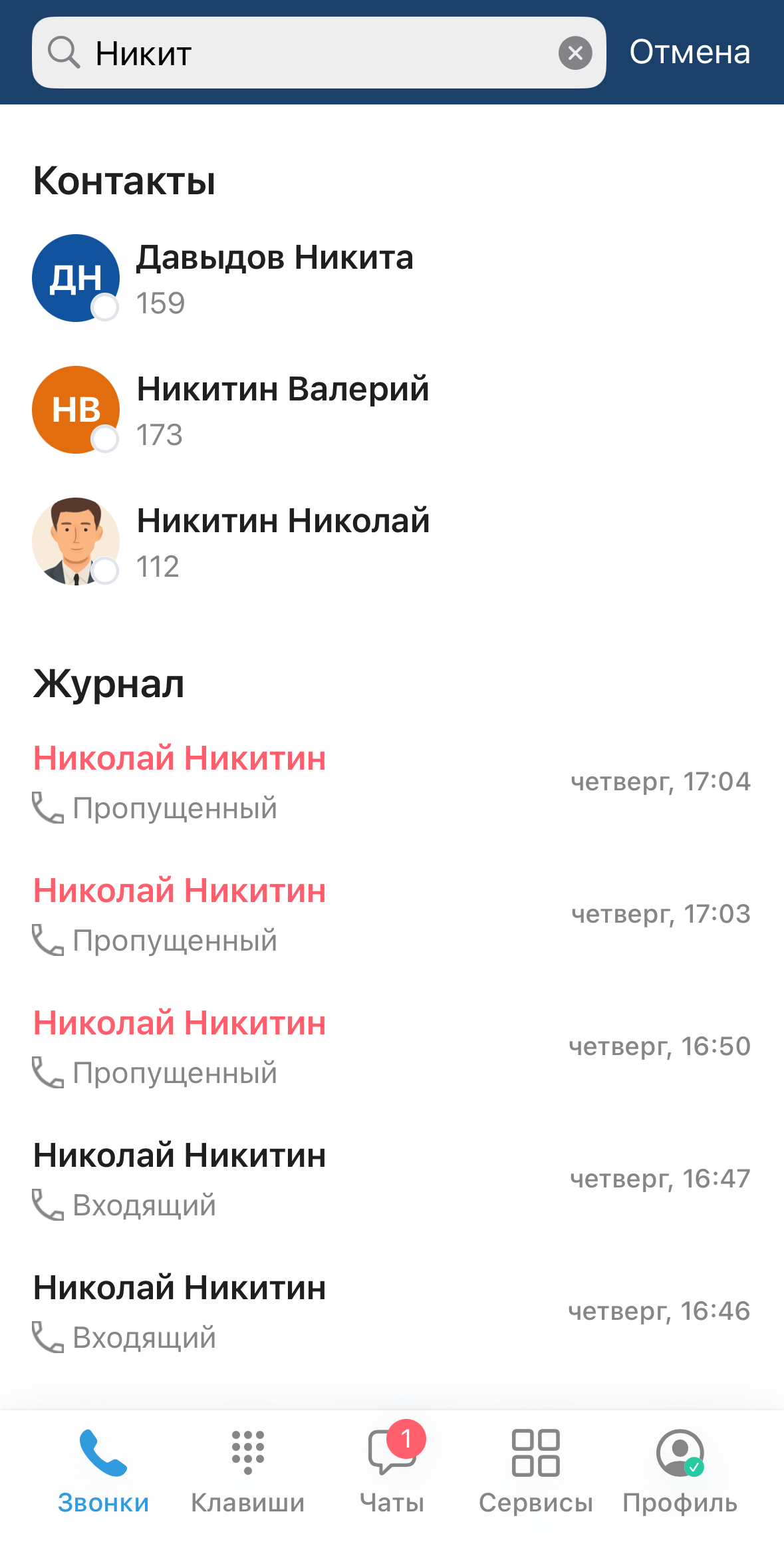
Task: Open contact Никитин Николай
Action: point(283,542)
